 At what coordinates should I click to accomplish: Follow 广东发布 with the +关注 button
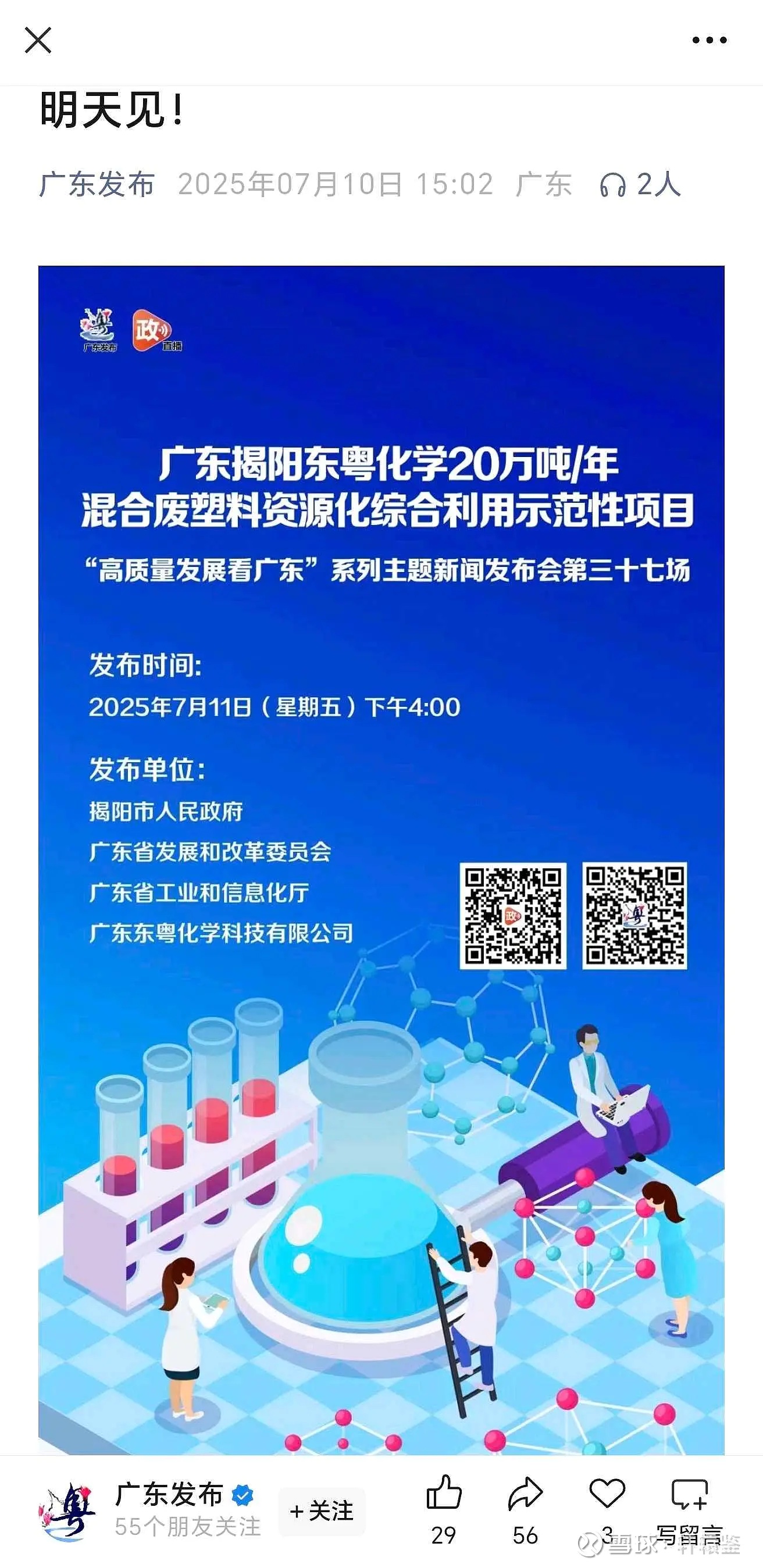tap(322, 1511)
